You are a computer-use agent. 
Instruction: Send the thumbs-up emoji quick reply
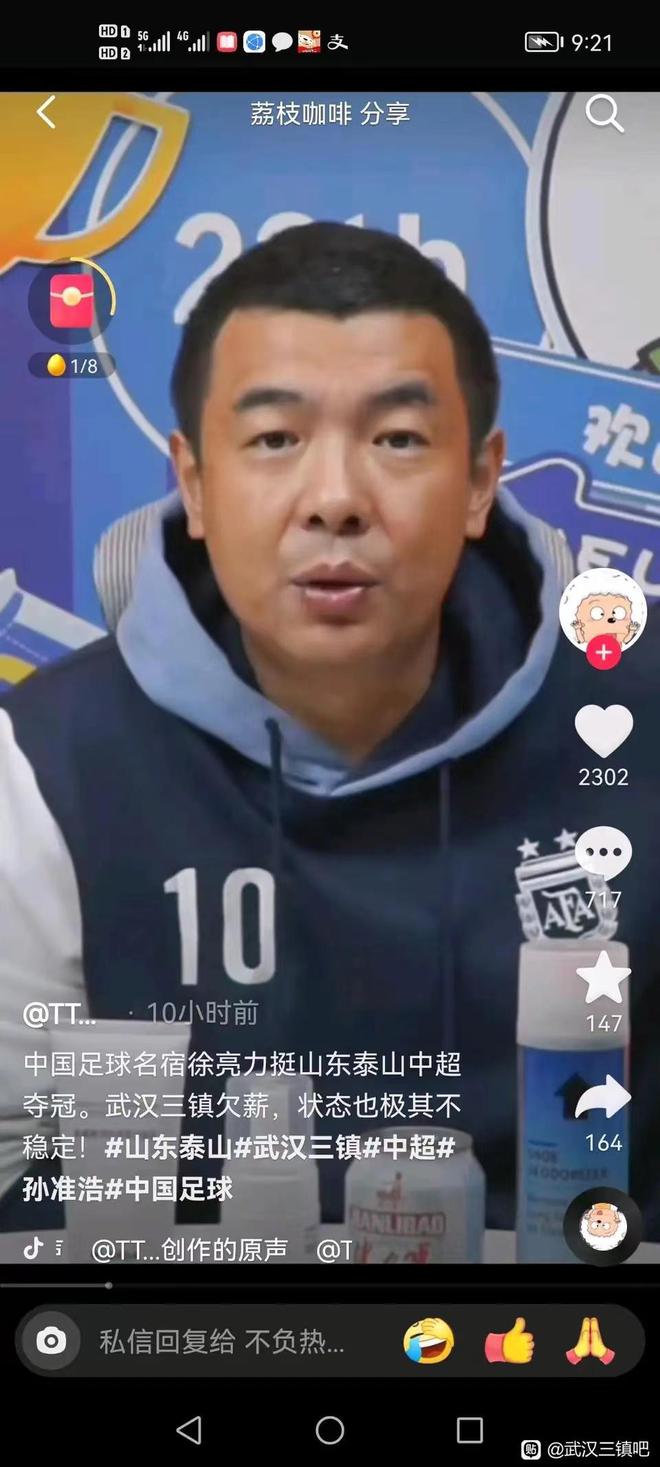(509, 1341)
